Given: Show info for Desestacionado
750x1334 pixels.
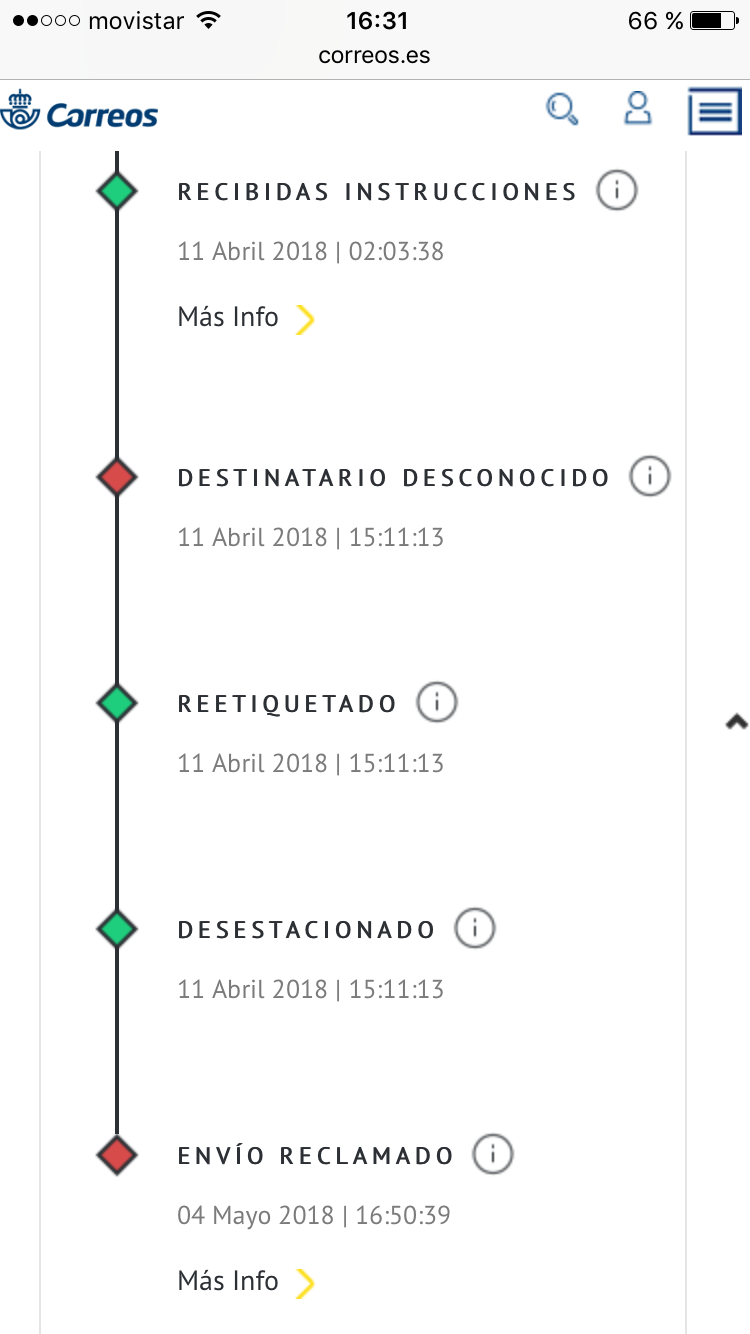Looking at the screenshot, I should click(475, 928).
